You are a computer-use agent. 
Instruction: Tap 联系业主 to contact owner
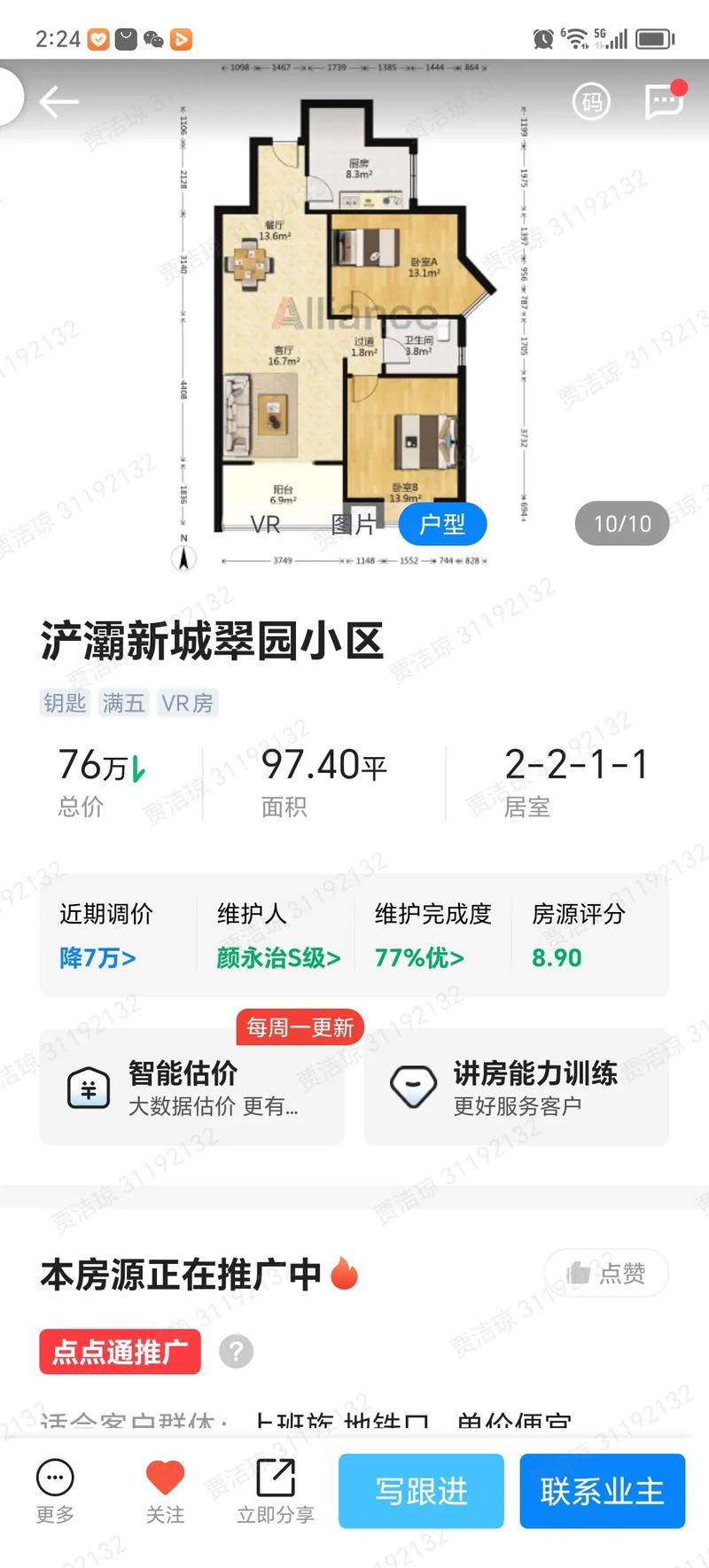click(x=602, y=1491)
